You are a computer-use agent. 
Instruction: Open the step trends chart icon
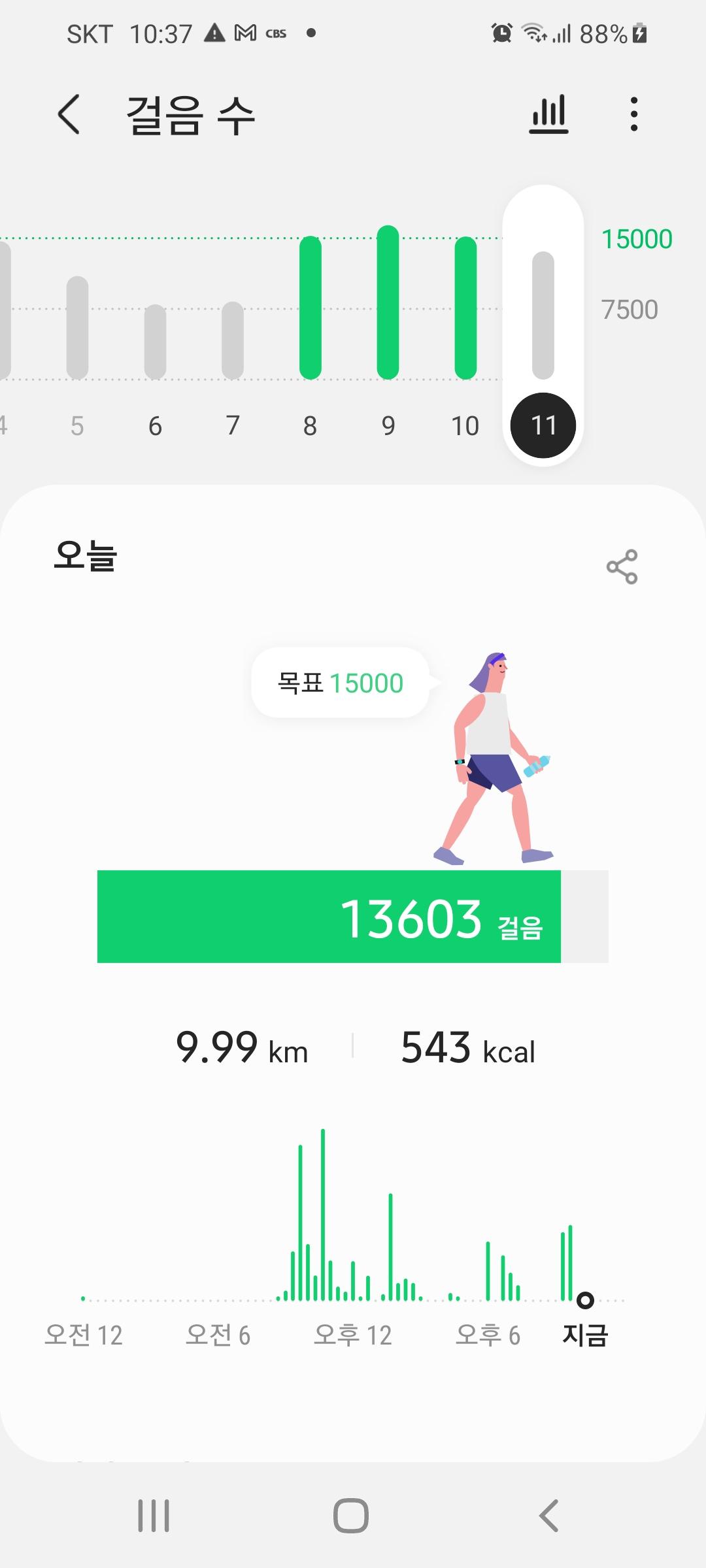548,115
